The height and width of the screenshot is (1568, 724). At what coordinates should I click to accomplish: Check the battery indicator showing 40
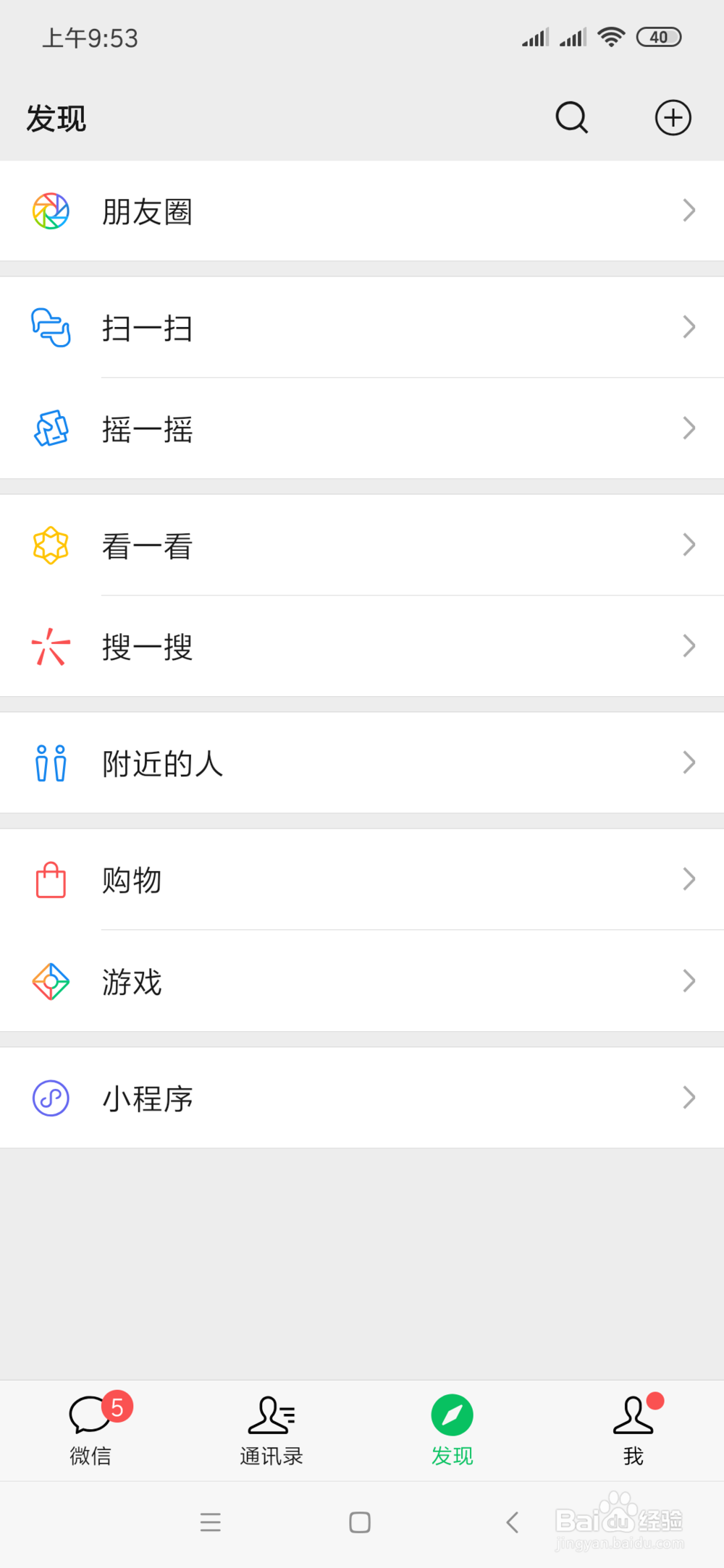tap(660, 36)
